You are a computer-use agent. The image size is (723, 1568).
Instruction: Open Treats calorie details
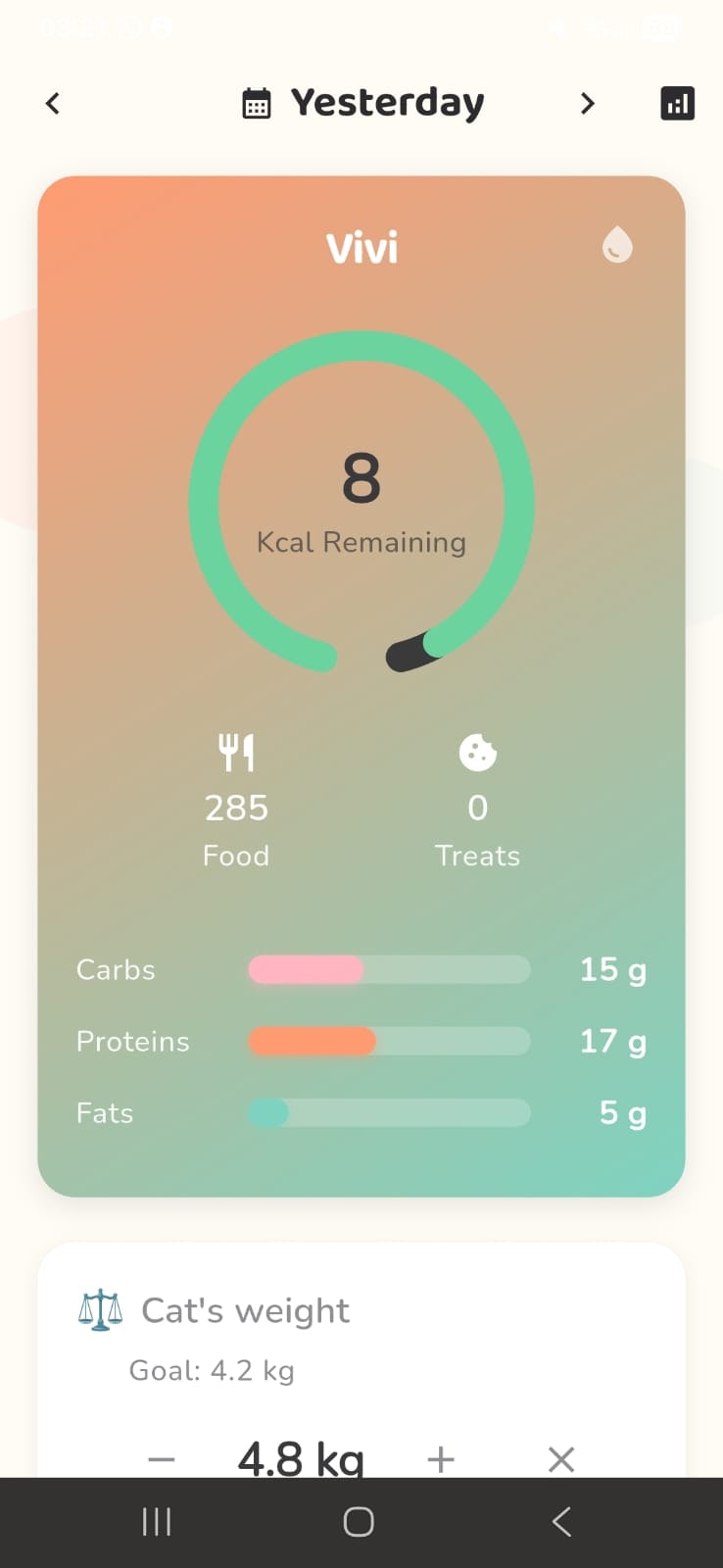tap(477, 801)
